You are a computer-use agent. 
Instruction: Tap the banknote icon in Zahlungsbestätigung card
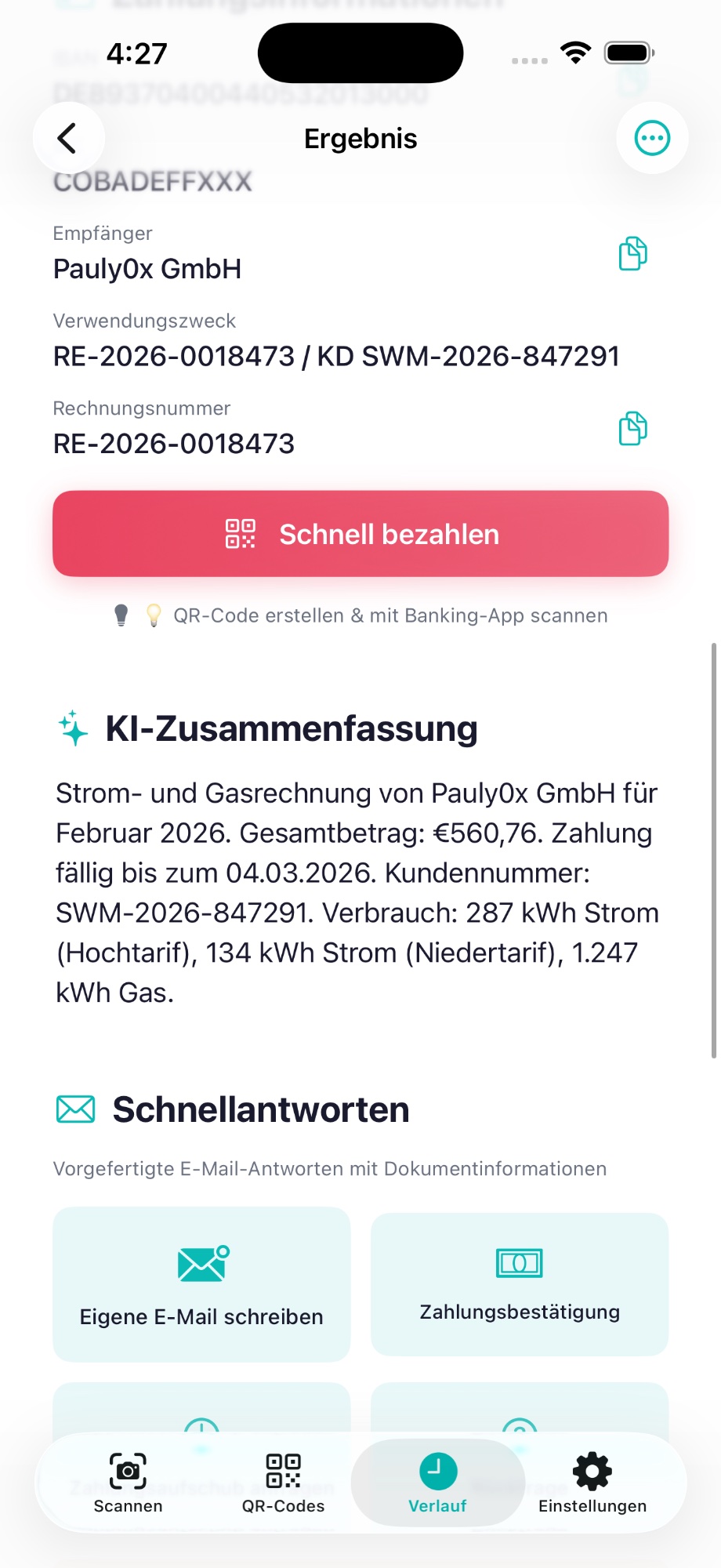[519, 1262]
